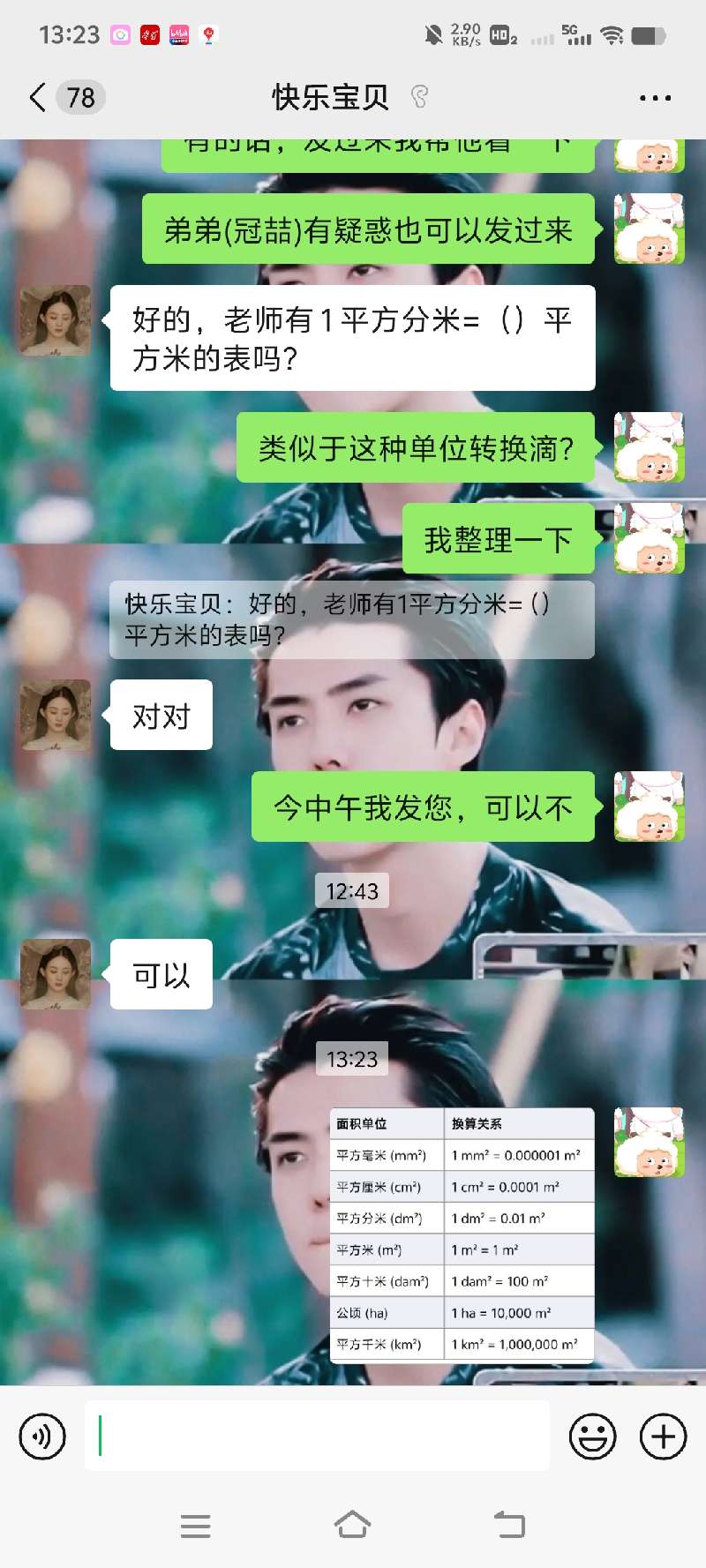Open the chat overflow menu
The image size is (706, 1568).
(x=655, y=98)
